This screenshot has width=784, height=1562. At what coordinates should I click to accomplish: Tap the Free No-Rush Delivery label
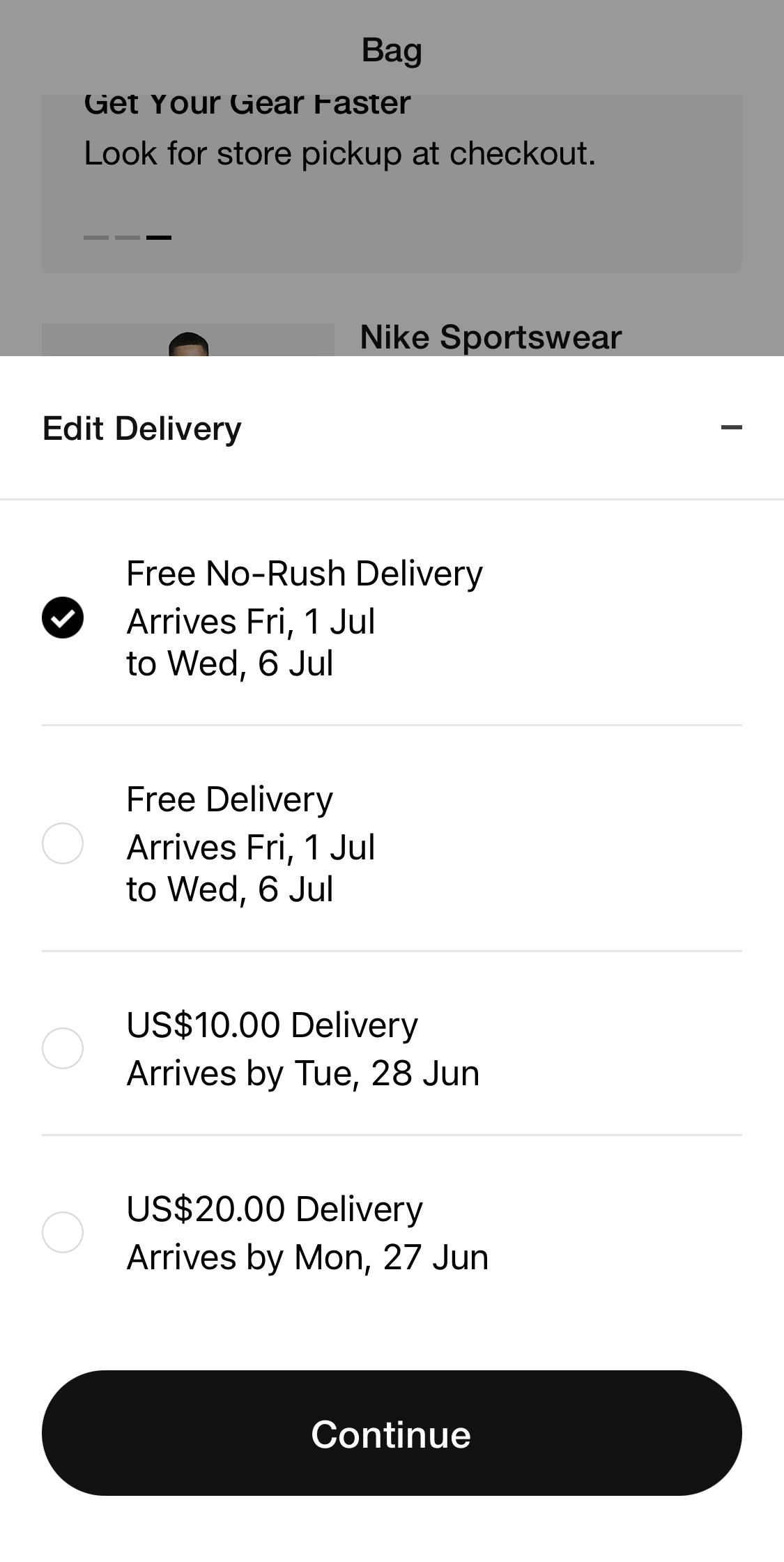tap(305, 573)
